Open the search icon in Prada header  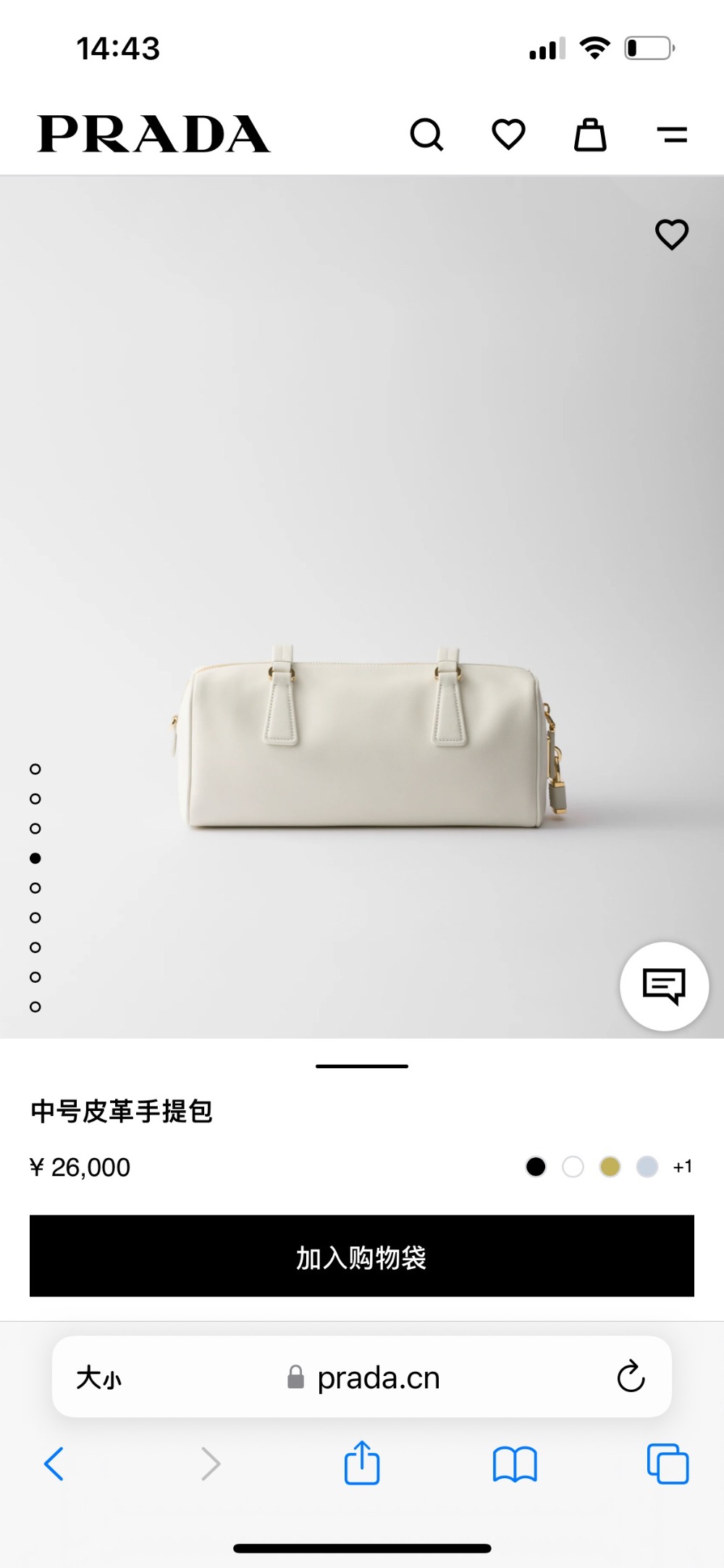426,135
